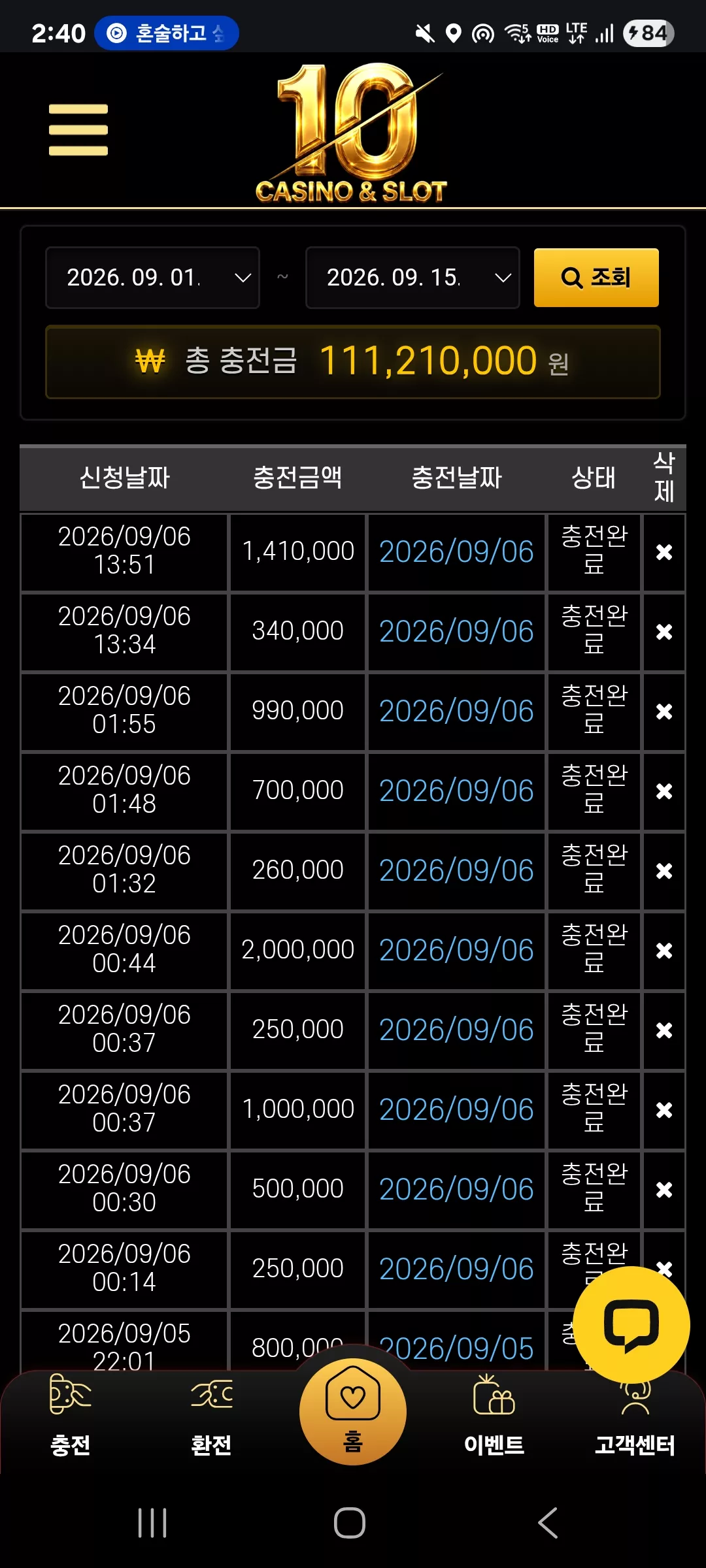
Task: Remove the 01:32 entry of 260,000
Action: pos(664,871)
